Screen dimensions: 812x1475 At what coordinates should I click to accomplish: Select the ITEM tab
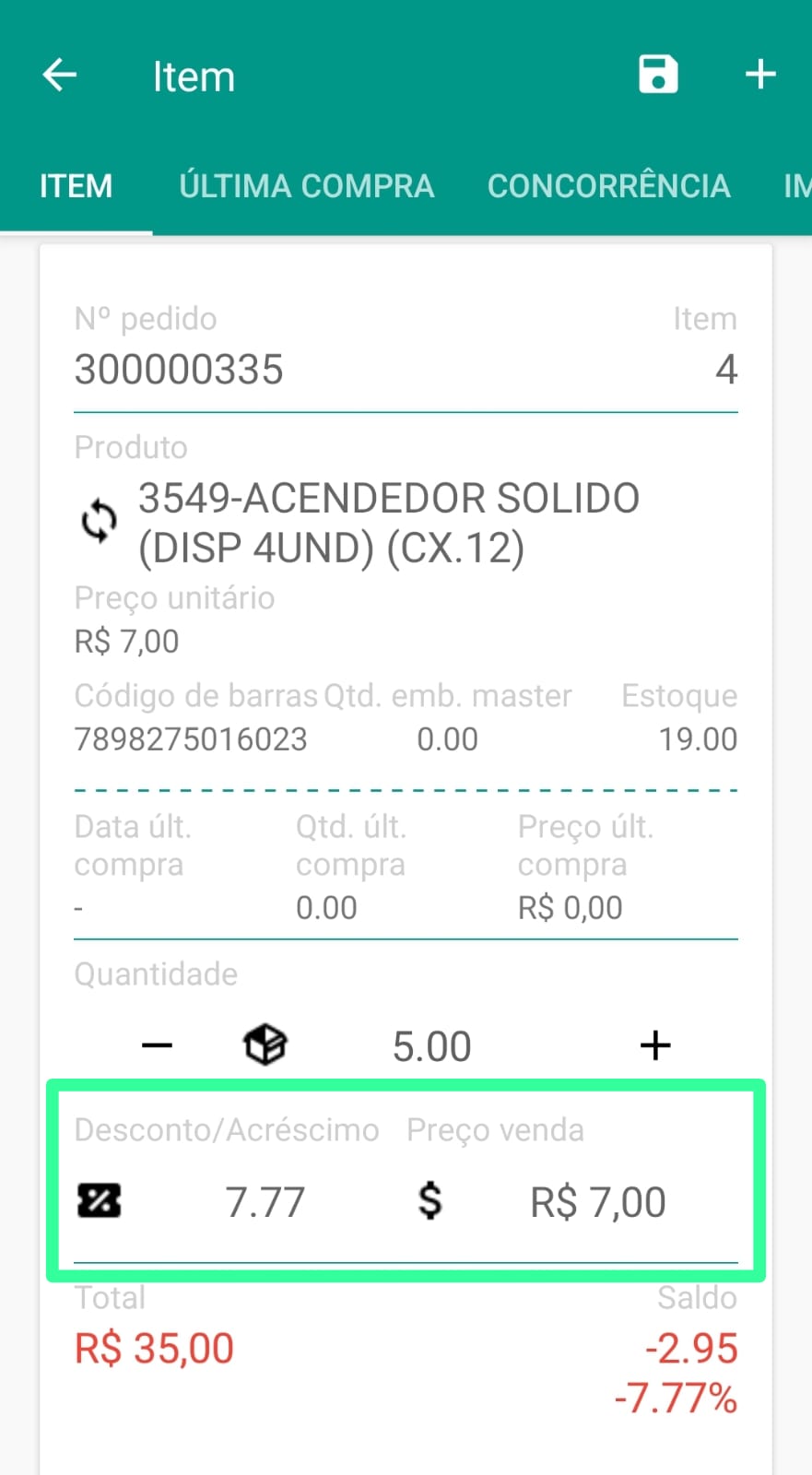pyautogui.click(x=76, y=186)
